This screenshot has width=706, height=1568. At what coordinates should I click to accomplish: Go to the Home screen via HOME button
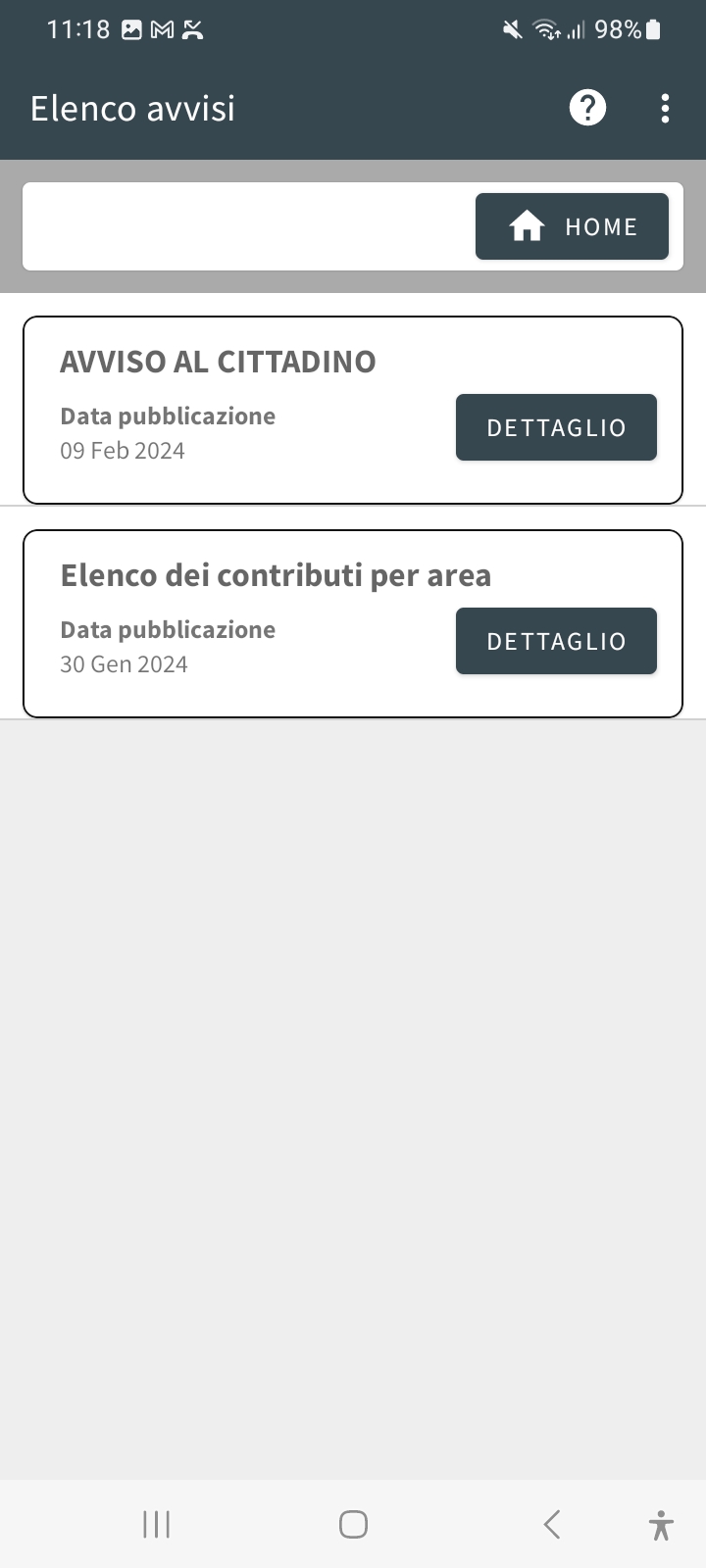pyautogui.click(x=572, y=226)
